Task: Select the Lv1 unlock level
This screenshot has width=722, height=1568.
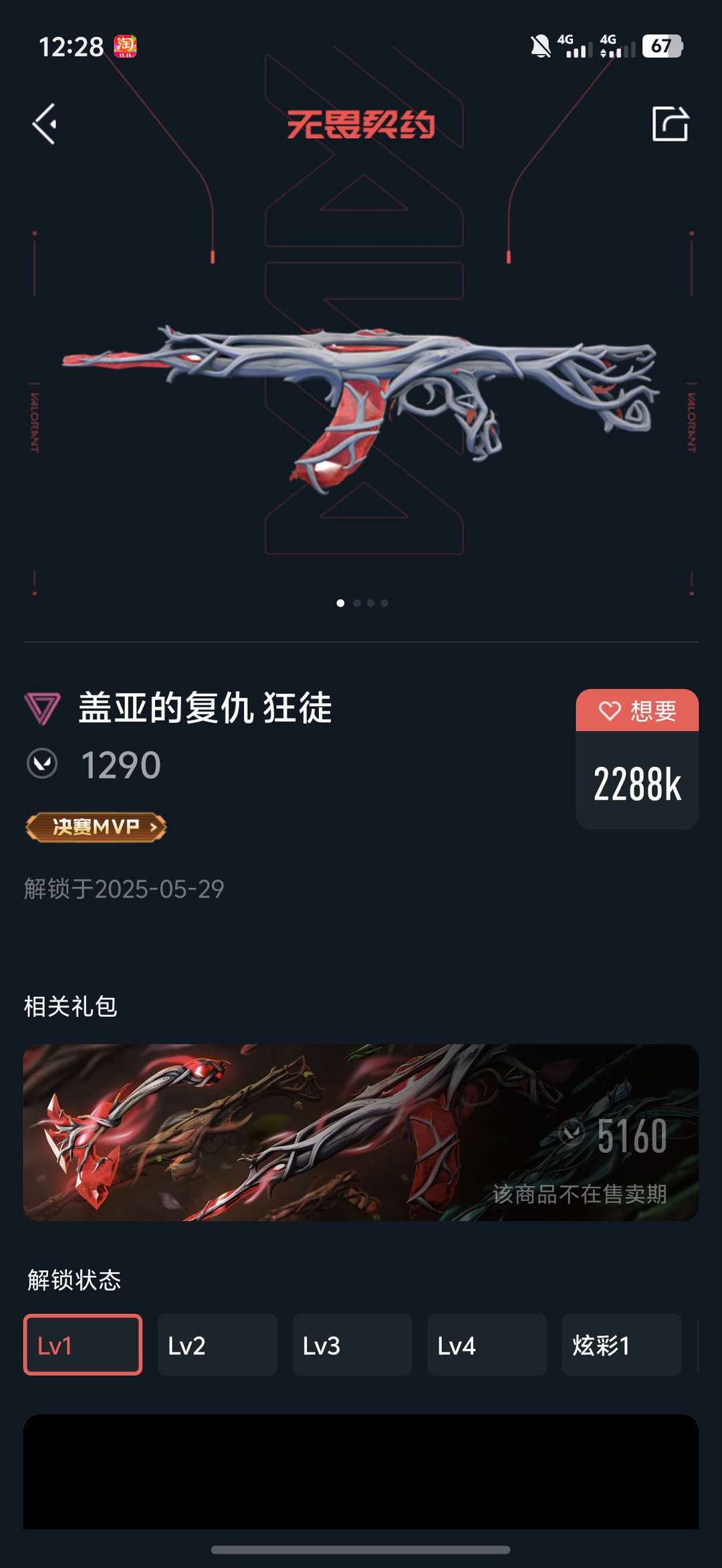Action: (82, 1345)
